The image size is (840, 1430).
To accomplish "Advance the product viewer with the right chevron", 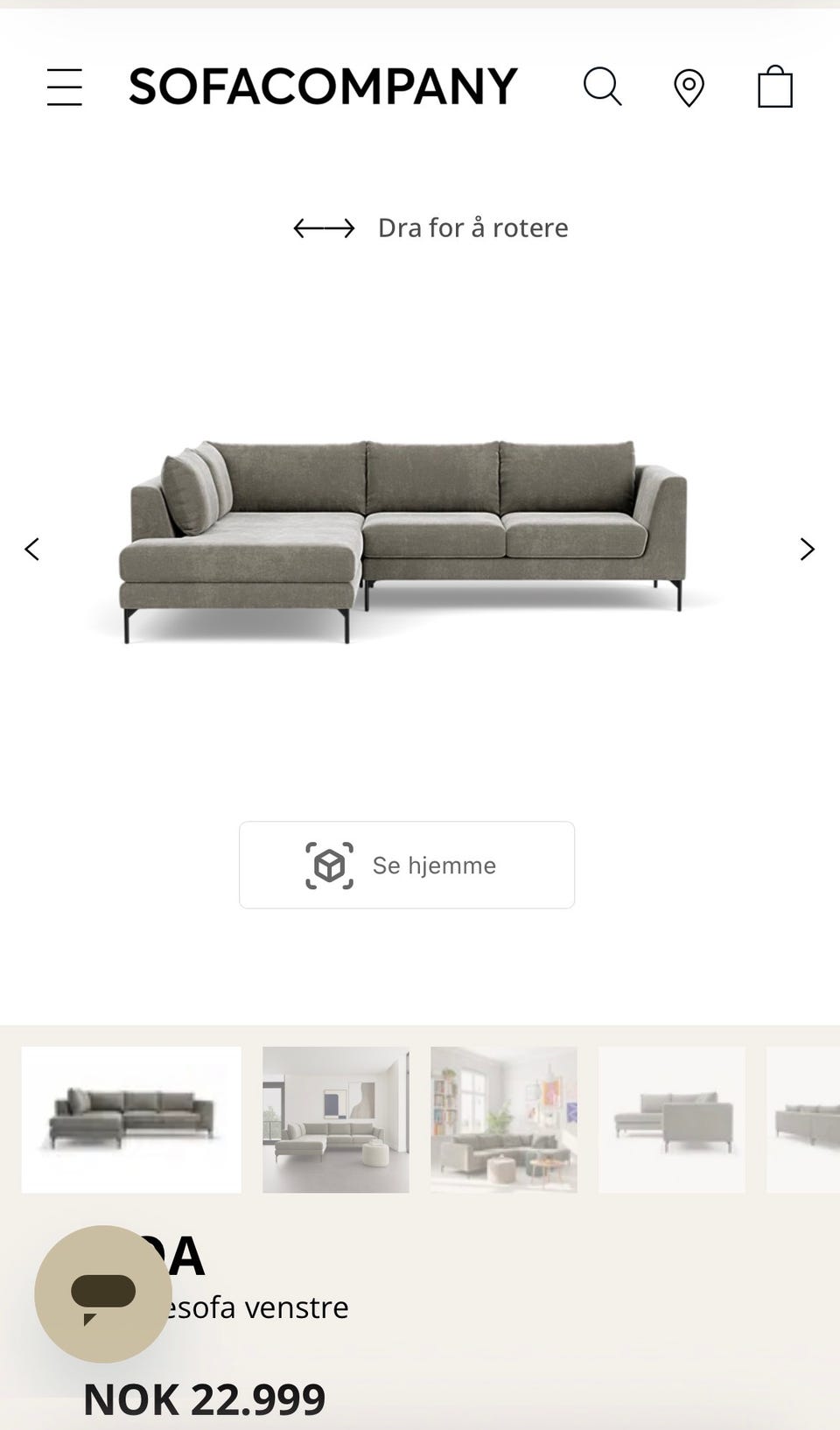I will [806, 549].
